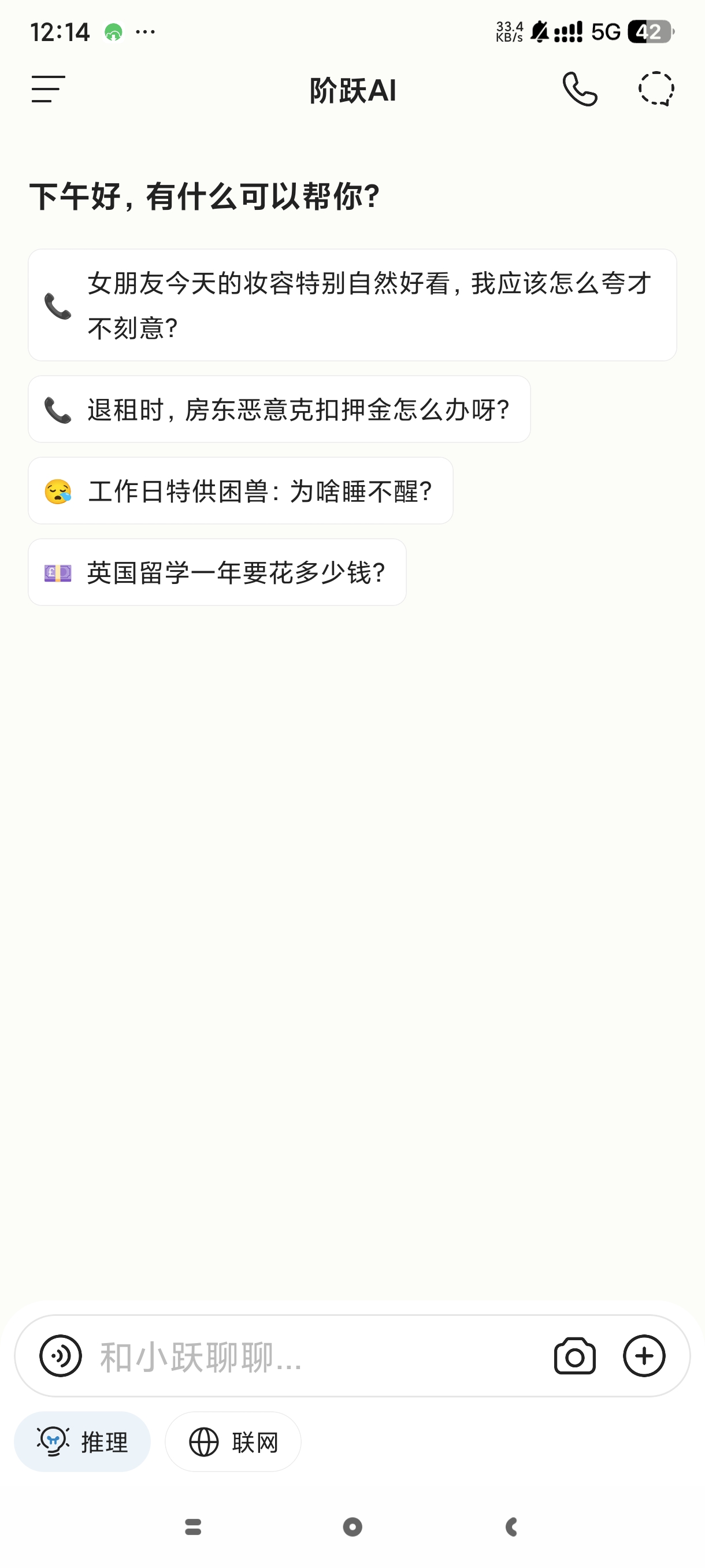Open the plus attachment menu
Viewport: 705px width, 1568px height.
point(644,1356)
